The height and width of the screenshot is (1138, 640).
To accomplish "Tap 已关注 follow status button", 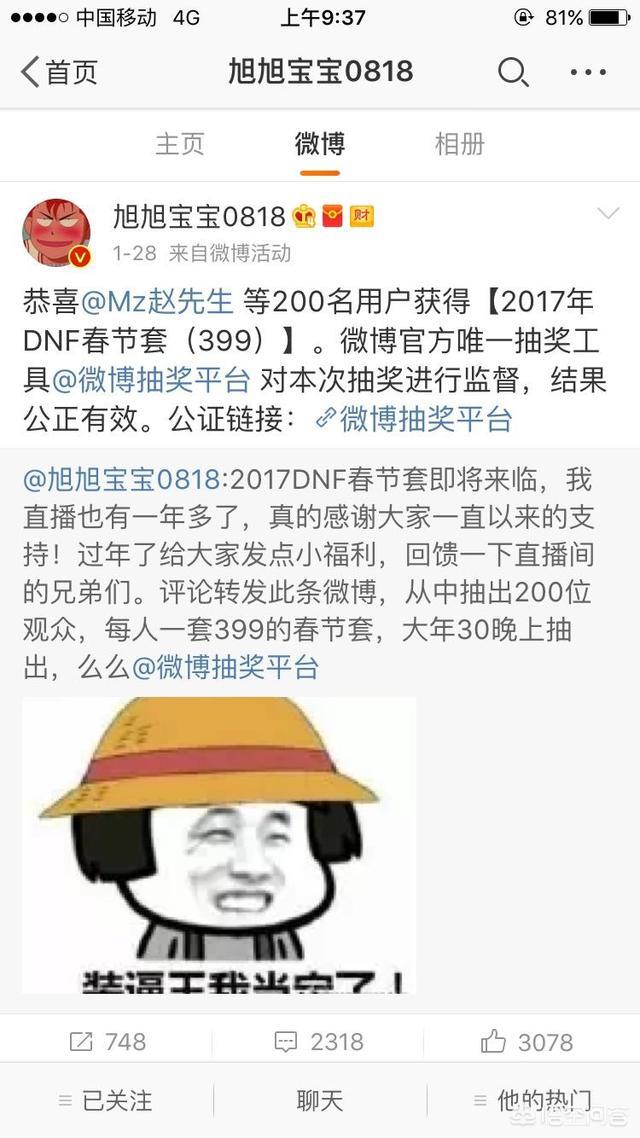I will point(106,1101).
